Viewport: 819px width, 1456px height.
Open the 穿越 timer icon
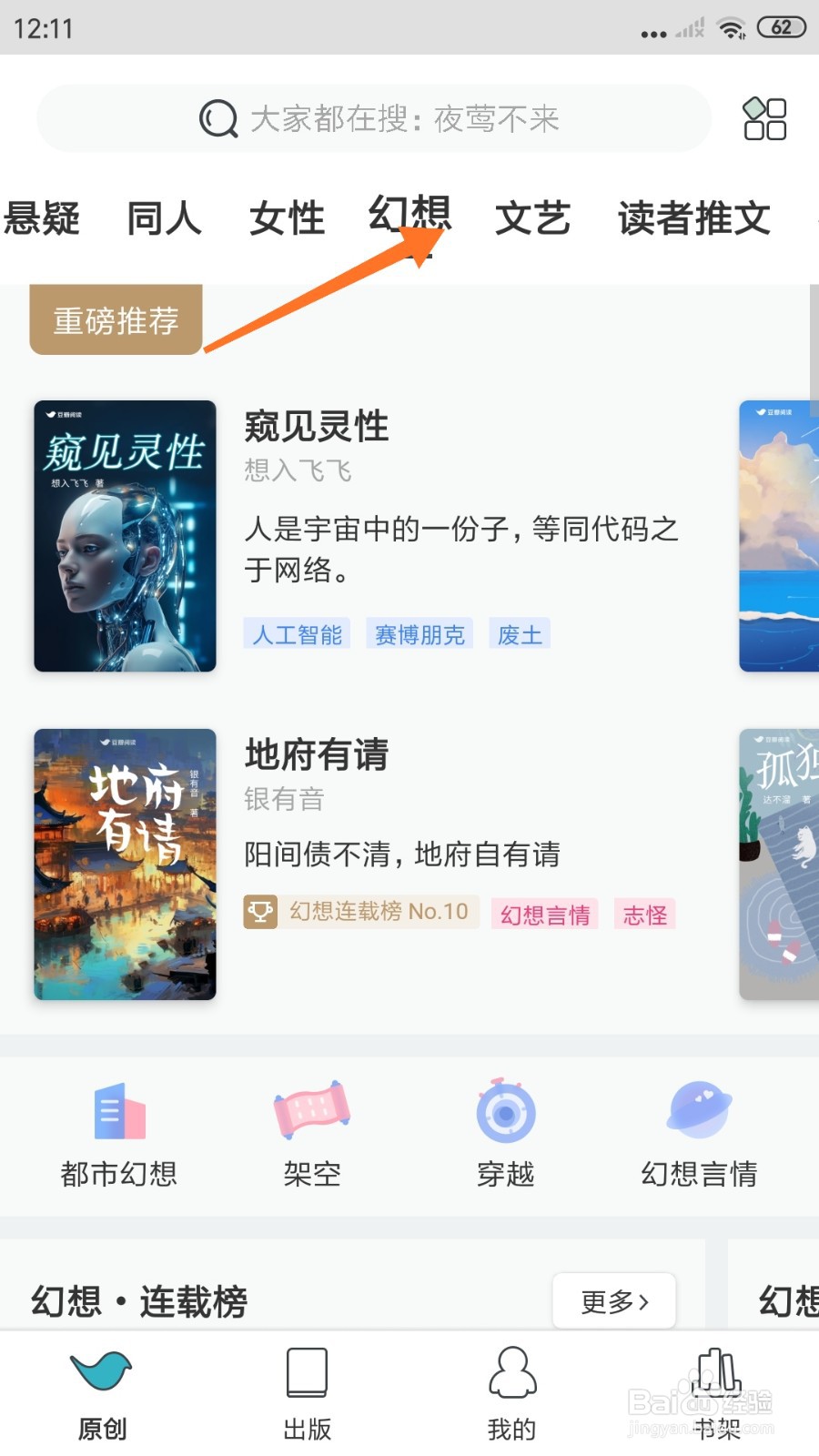pyautogui.click(x=505, y=1112)
